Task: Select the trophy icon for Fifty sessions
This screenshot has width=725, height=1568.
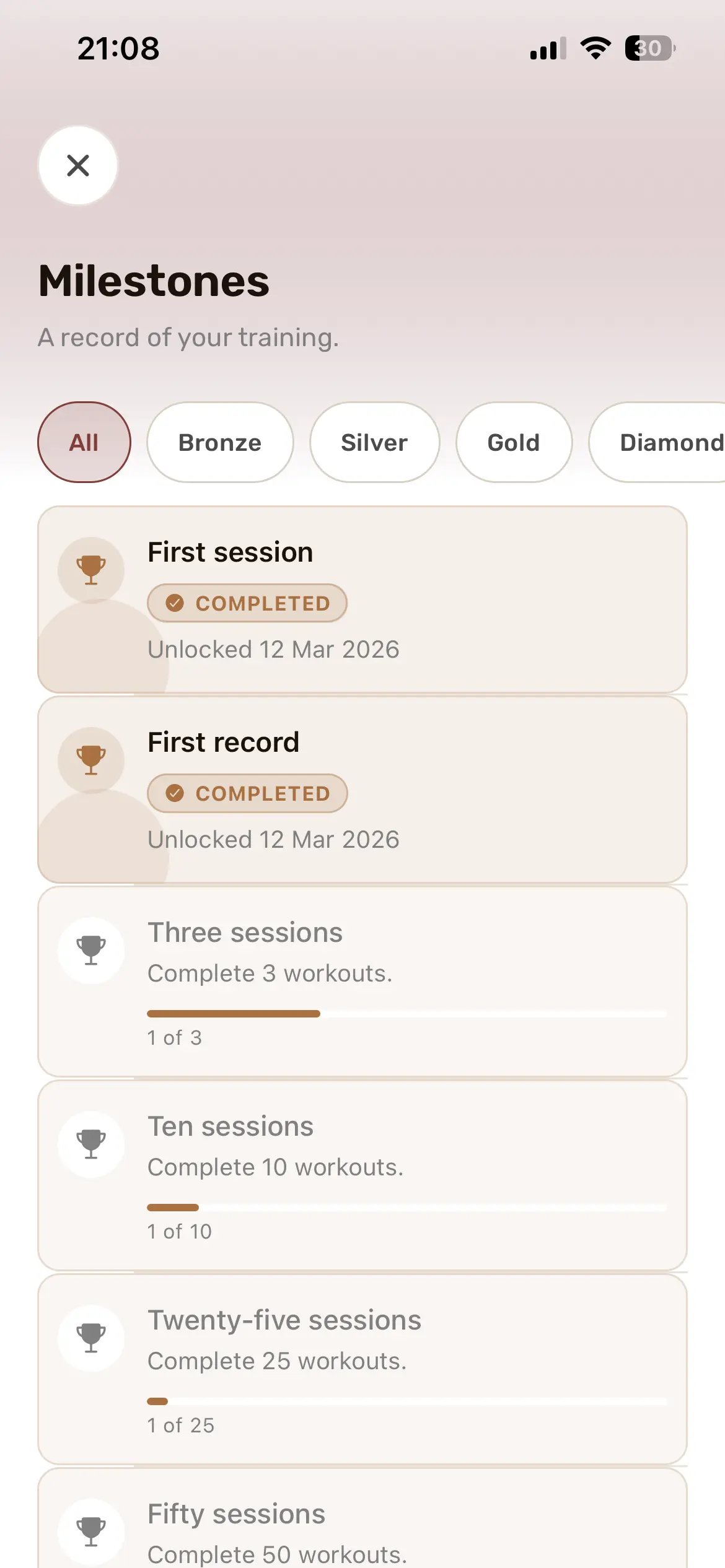Action: pyautogui.click(x=90, y=1528)
